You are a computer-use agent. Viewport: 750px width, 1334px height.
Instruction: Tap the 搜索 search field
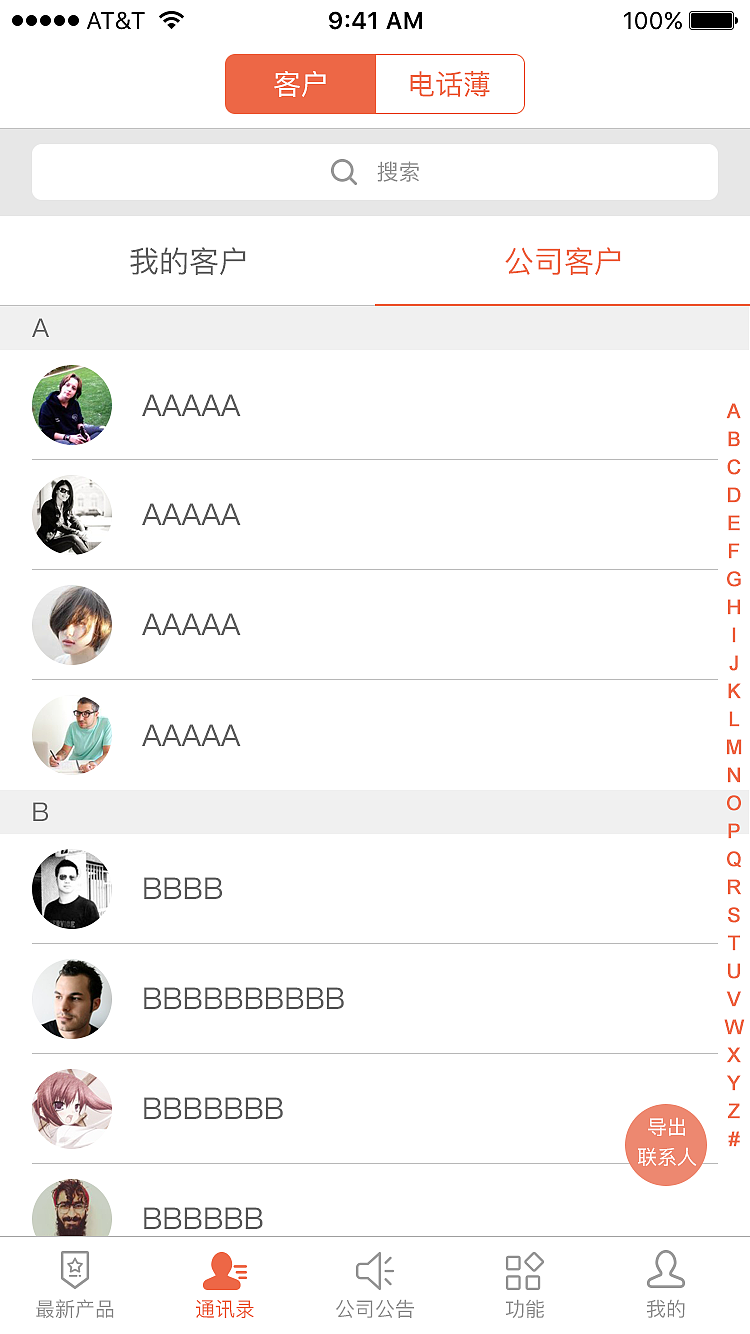375,172
